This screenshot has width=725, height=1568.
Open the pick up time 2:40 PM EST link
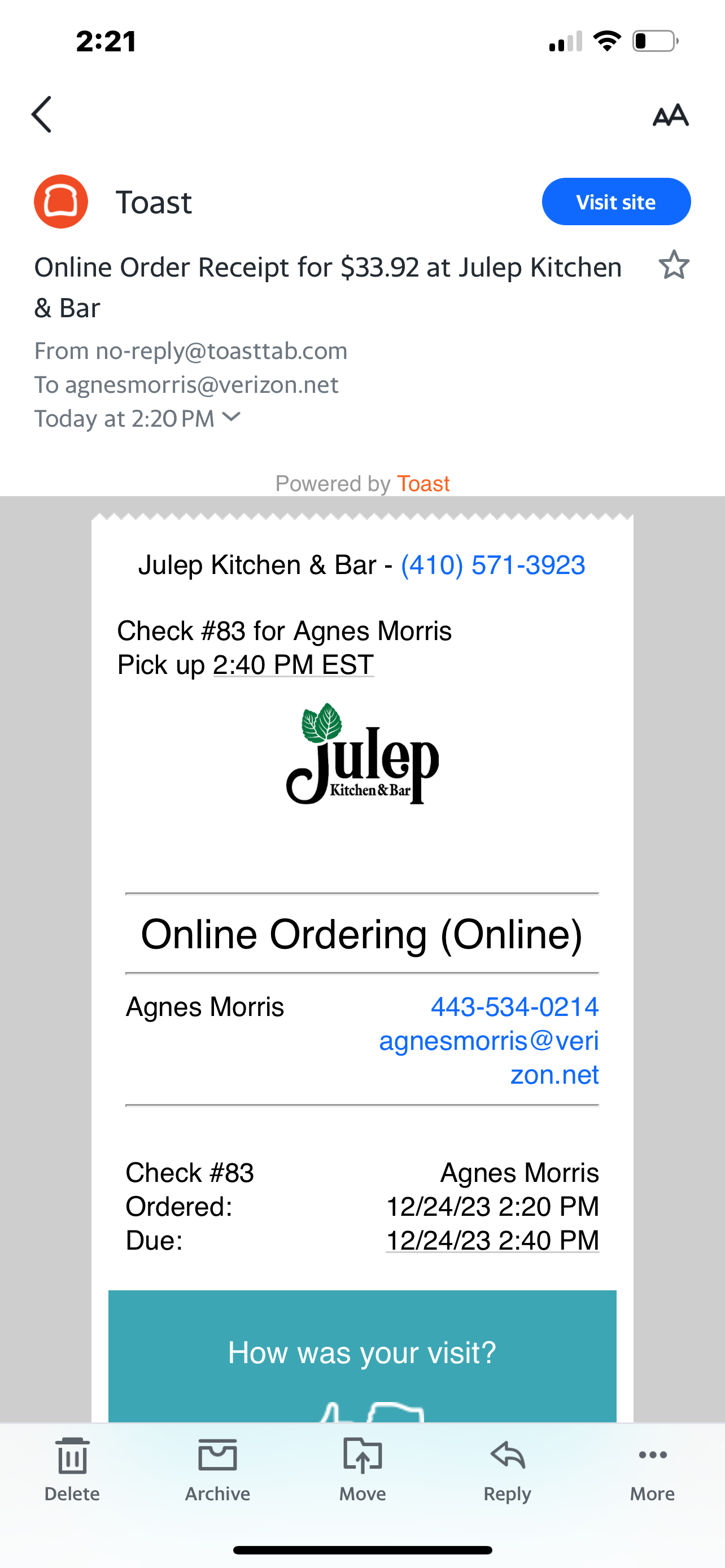tap(293, 665)
